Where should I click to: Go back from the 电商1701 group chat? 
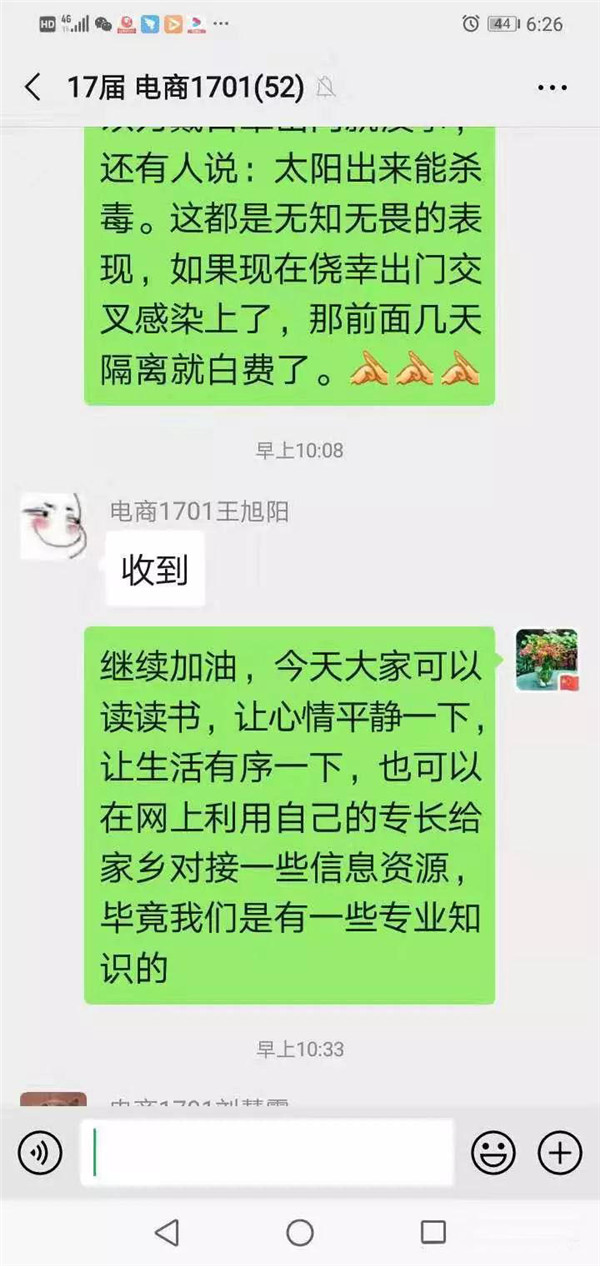pyautogui.click(x=33, y=88)
